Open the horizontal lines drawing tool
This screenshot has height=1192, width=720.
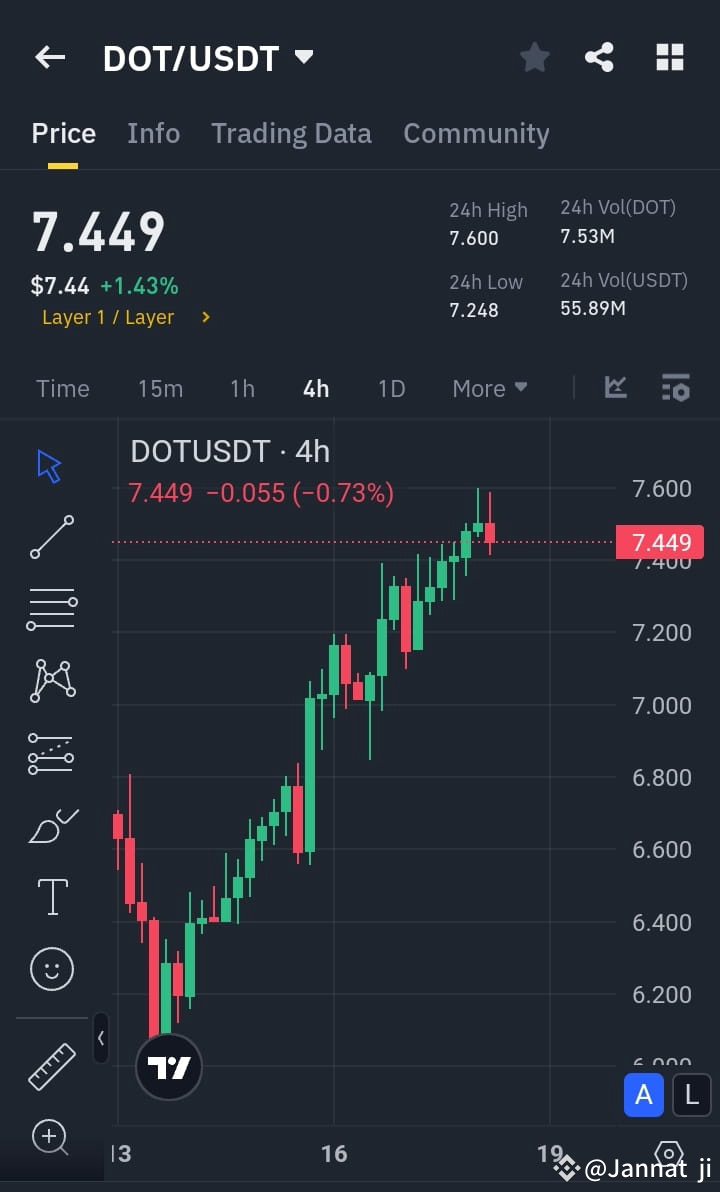(x=51, y=609)
